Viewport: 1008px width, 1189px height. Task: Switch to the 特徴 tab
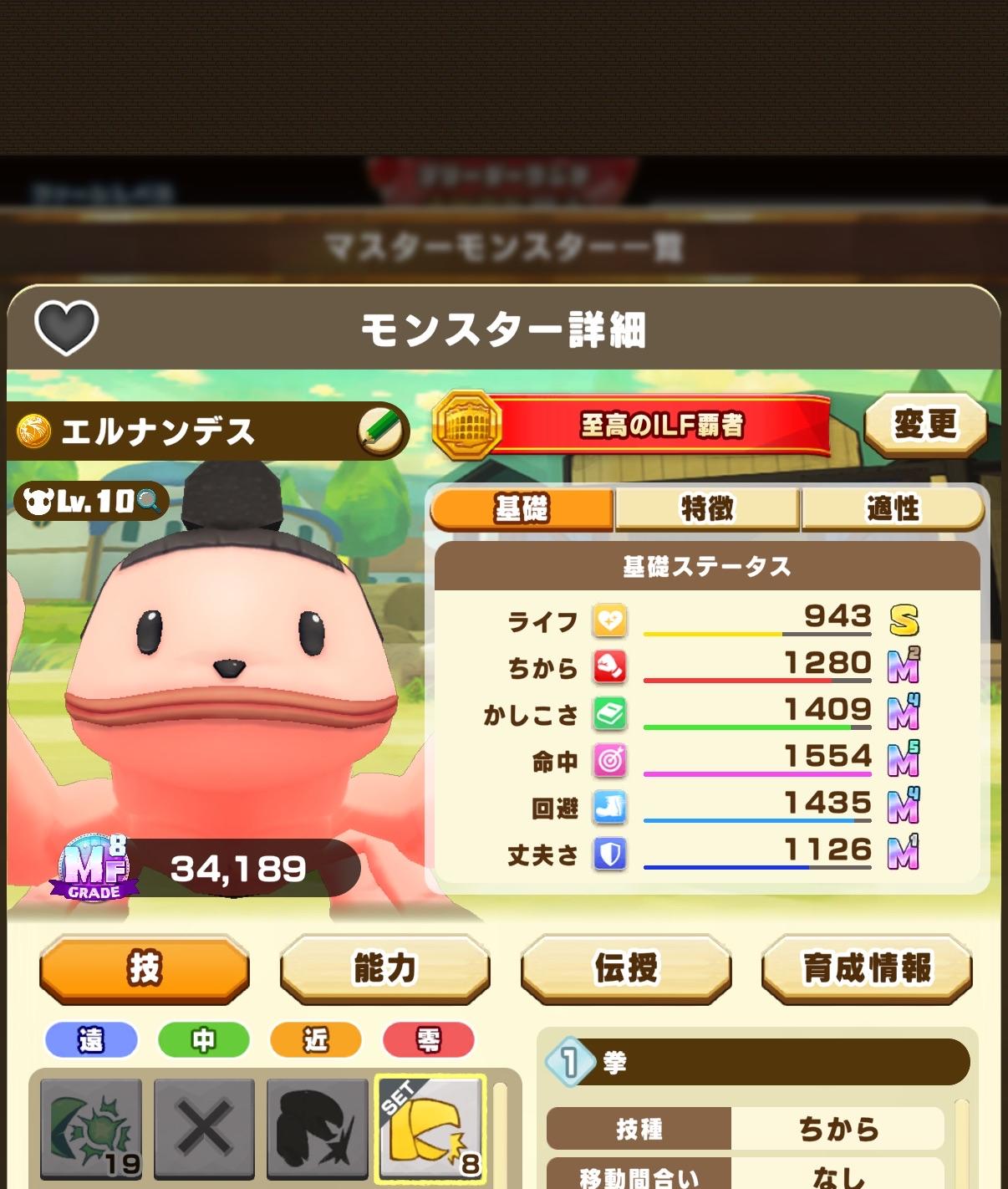707,508
